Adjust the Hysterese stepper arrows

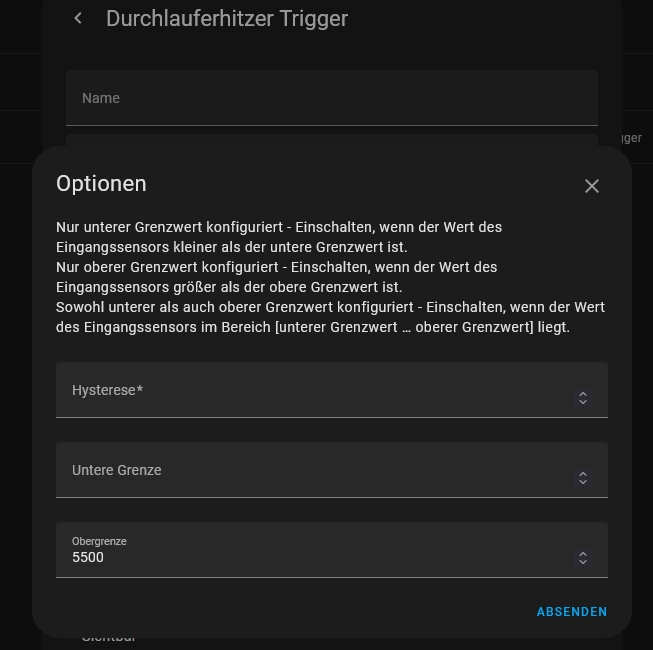[x=583, y=398]
